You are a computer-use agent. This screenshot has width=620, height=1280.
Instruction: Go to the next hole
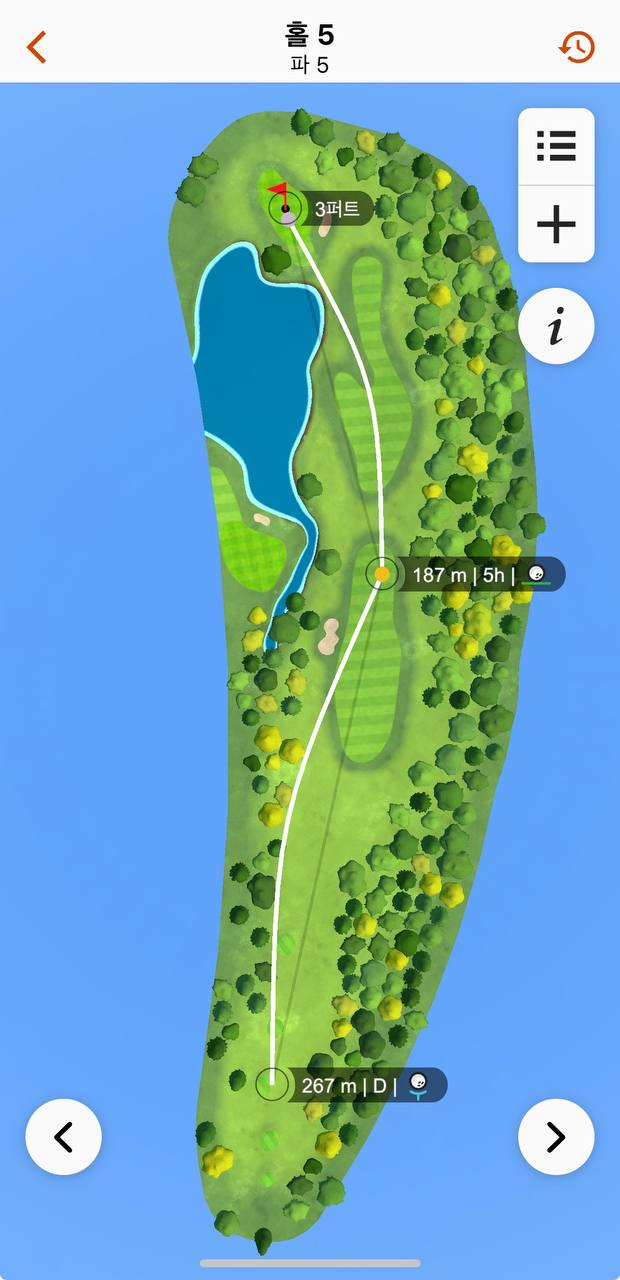coord(556,1137)
